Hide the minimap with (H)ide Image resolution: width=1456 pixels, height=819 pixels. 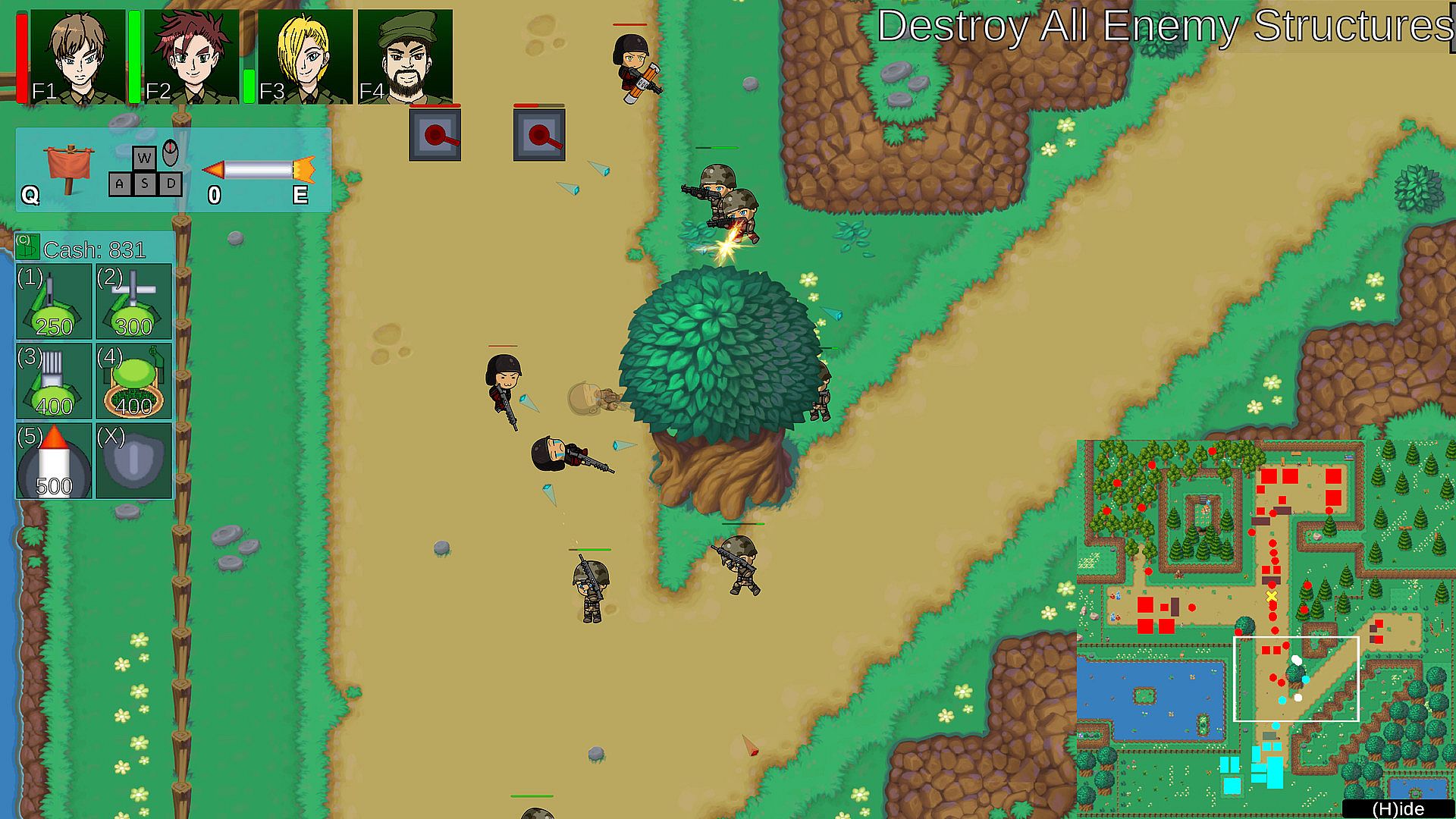[x=1398, y=809]
